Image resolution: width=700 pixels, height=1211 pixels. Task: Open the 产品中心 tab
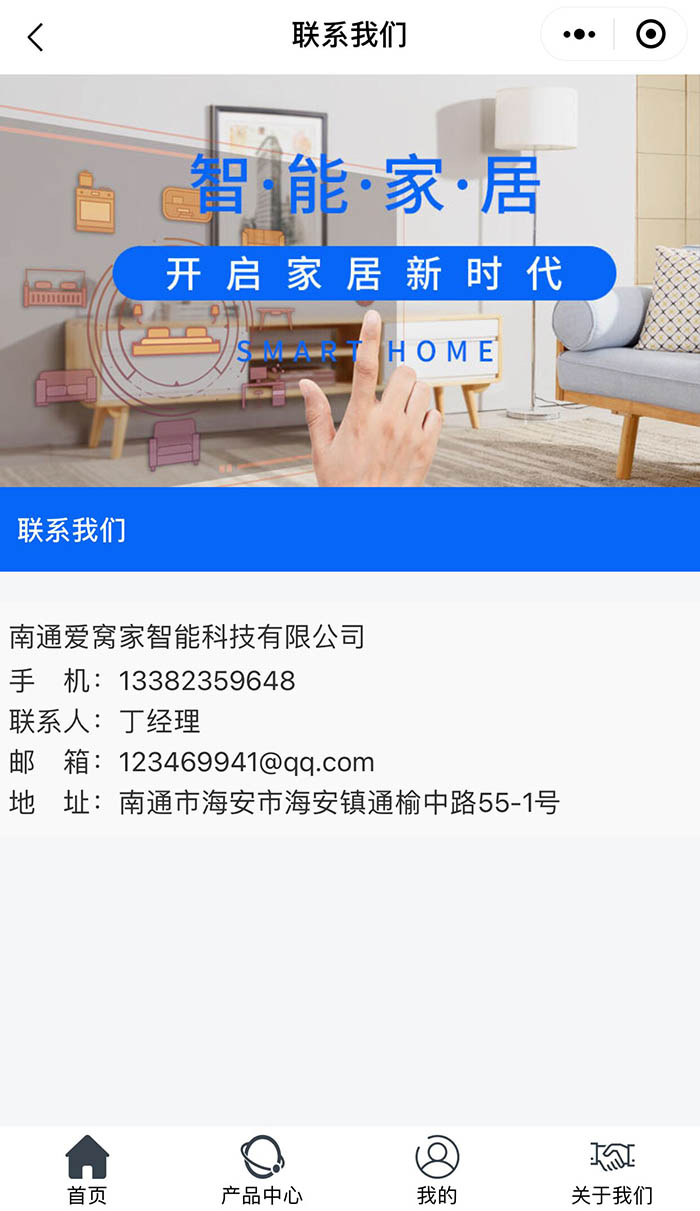tap(262, 1169)
